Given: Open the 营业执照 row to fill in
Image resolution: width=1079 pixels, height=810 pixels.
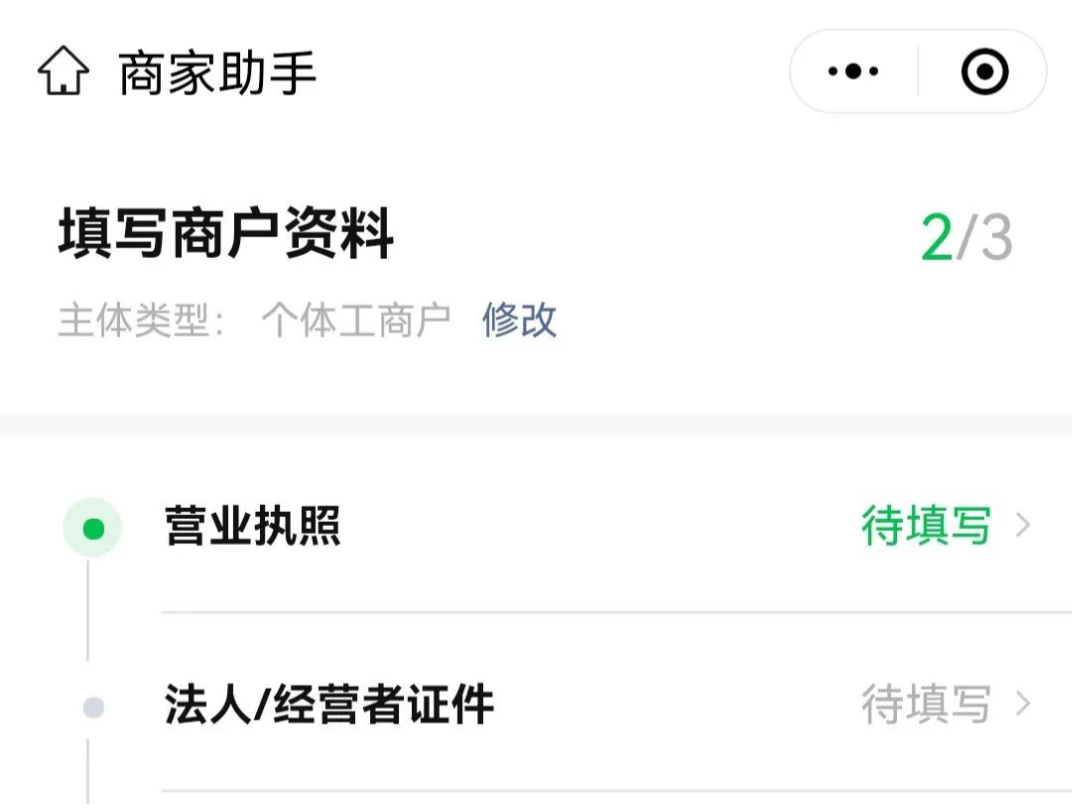Looking at the screenshot, I should tap(600, 526).
